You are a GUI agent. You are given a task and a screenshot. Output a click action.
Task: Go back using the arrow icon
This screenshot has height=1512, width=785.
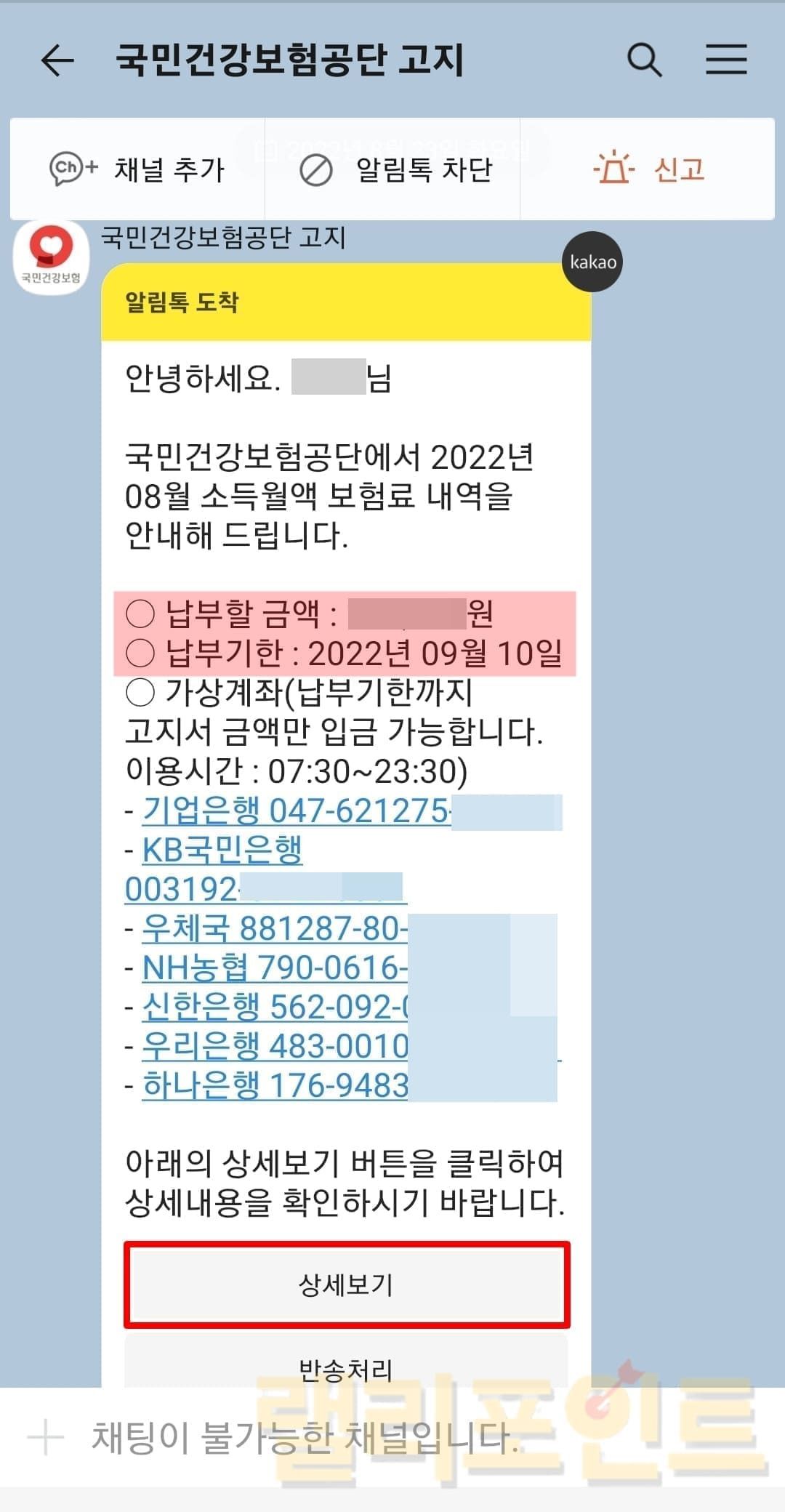click(x=57, y=60)
